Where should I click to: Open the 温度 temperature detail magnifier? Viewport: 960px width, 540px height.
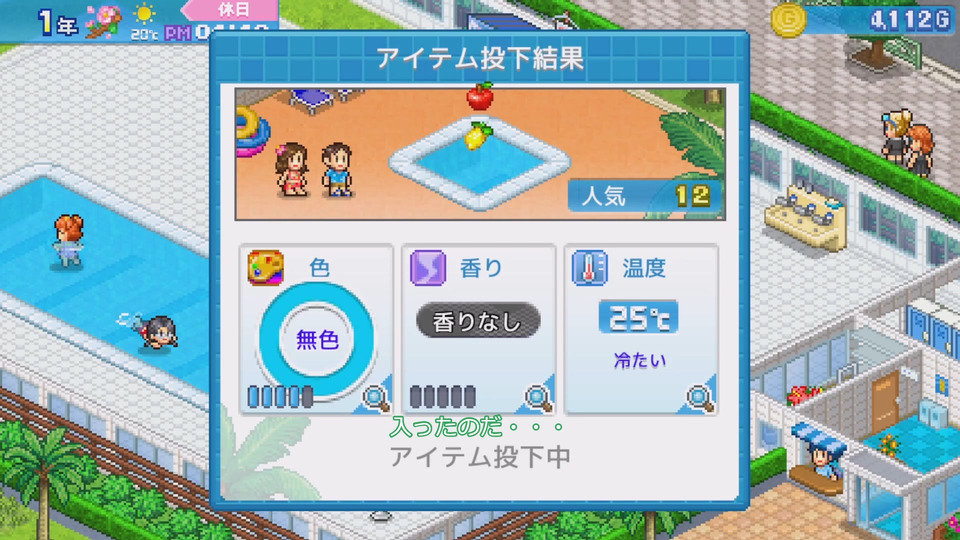click(699, 398)
